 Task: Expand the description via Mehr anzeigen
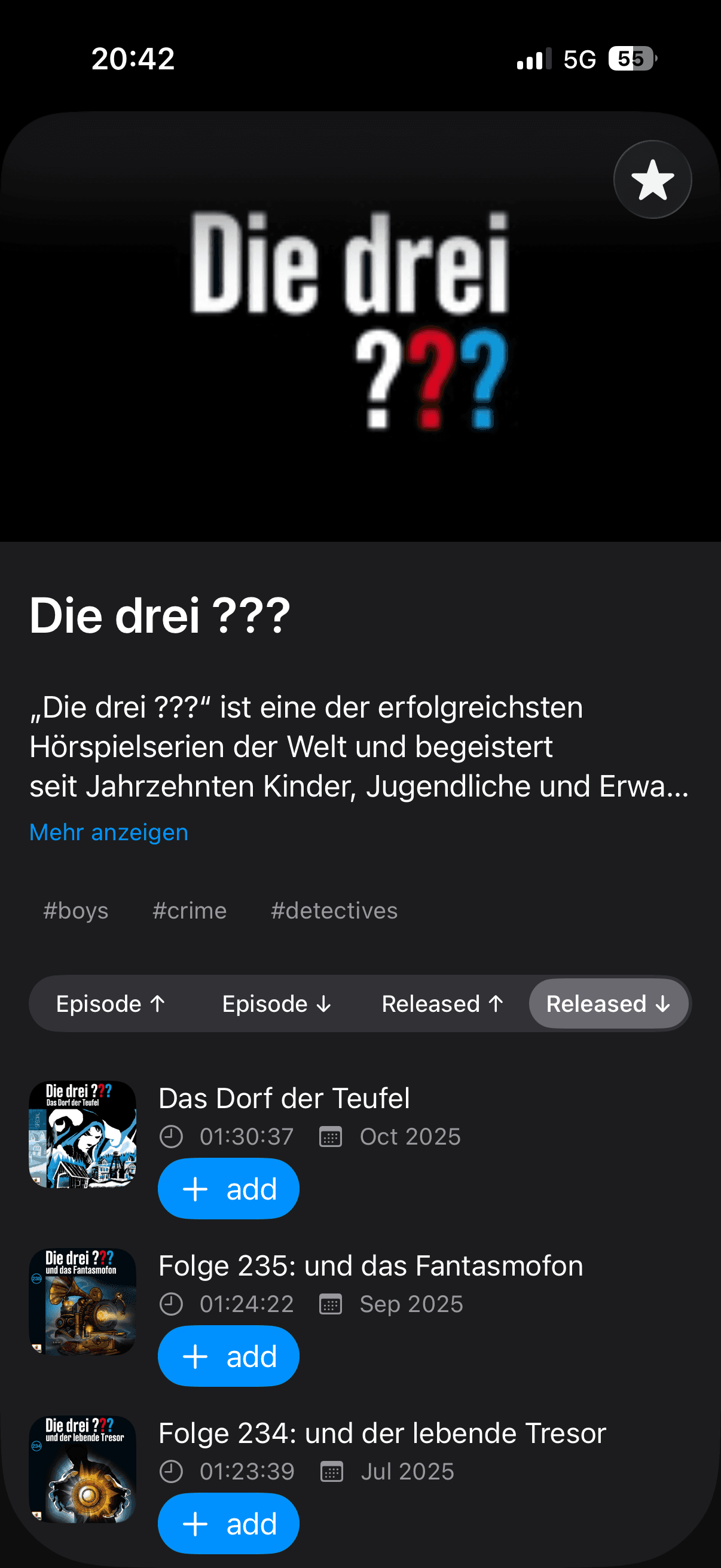point(109,831)
